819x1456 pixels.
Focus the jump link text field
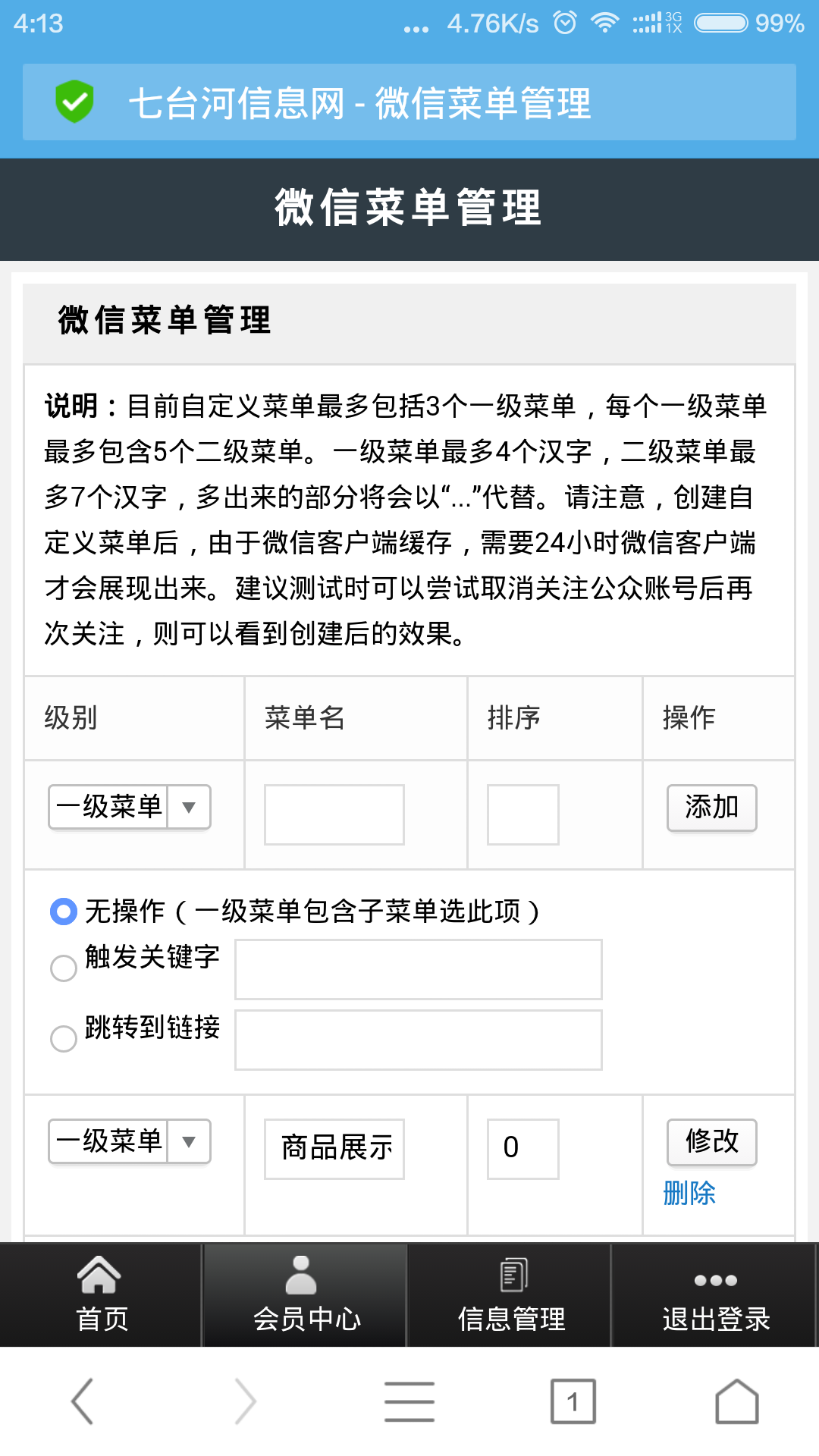(x=418, y=1040)
